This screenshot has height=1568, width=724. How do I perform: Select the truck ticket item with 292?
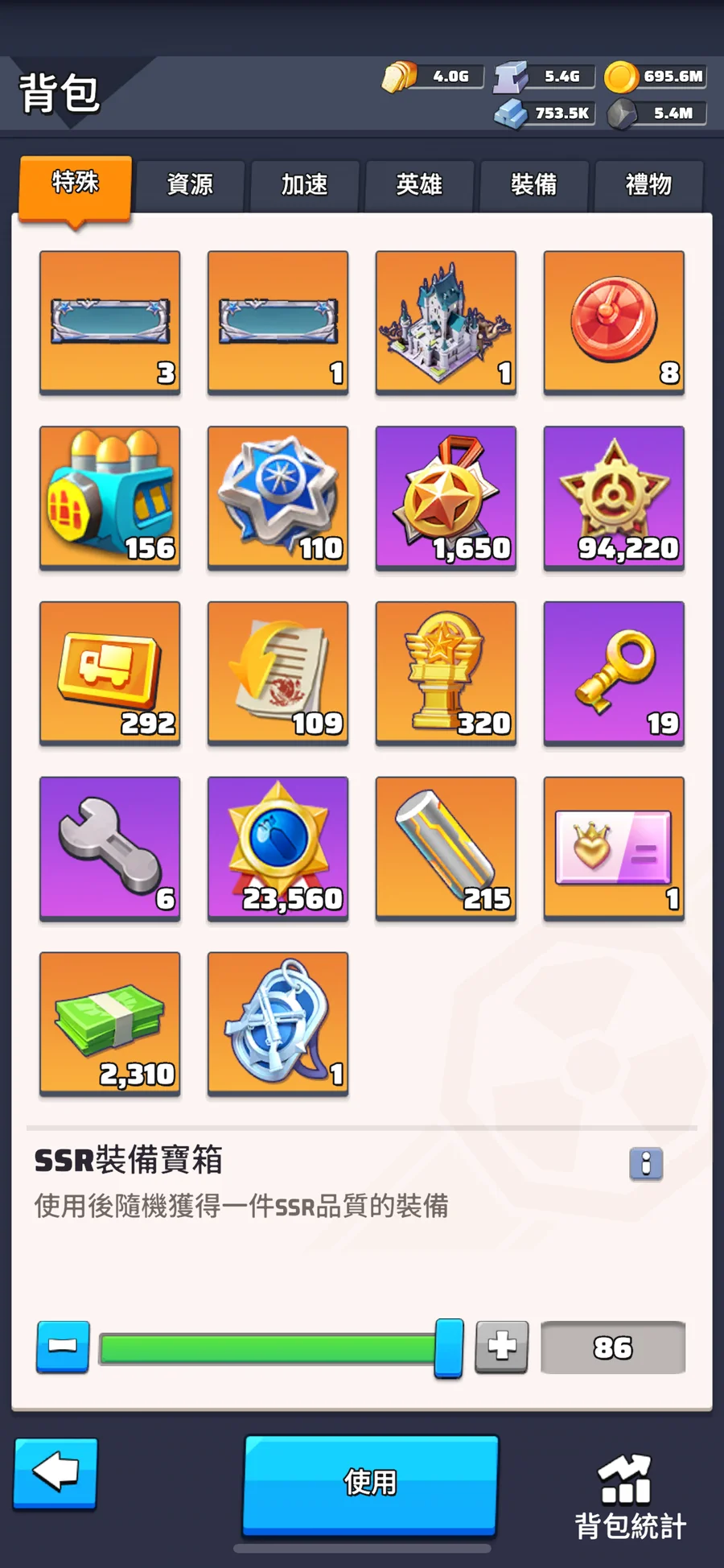pos(110,673)
